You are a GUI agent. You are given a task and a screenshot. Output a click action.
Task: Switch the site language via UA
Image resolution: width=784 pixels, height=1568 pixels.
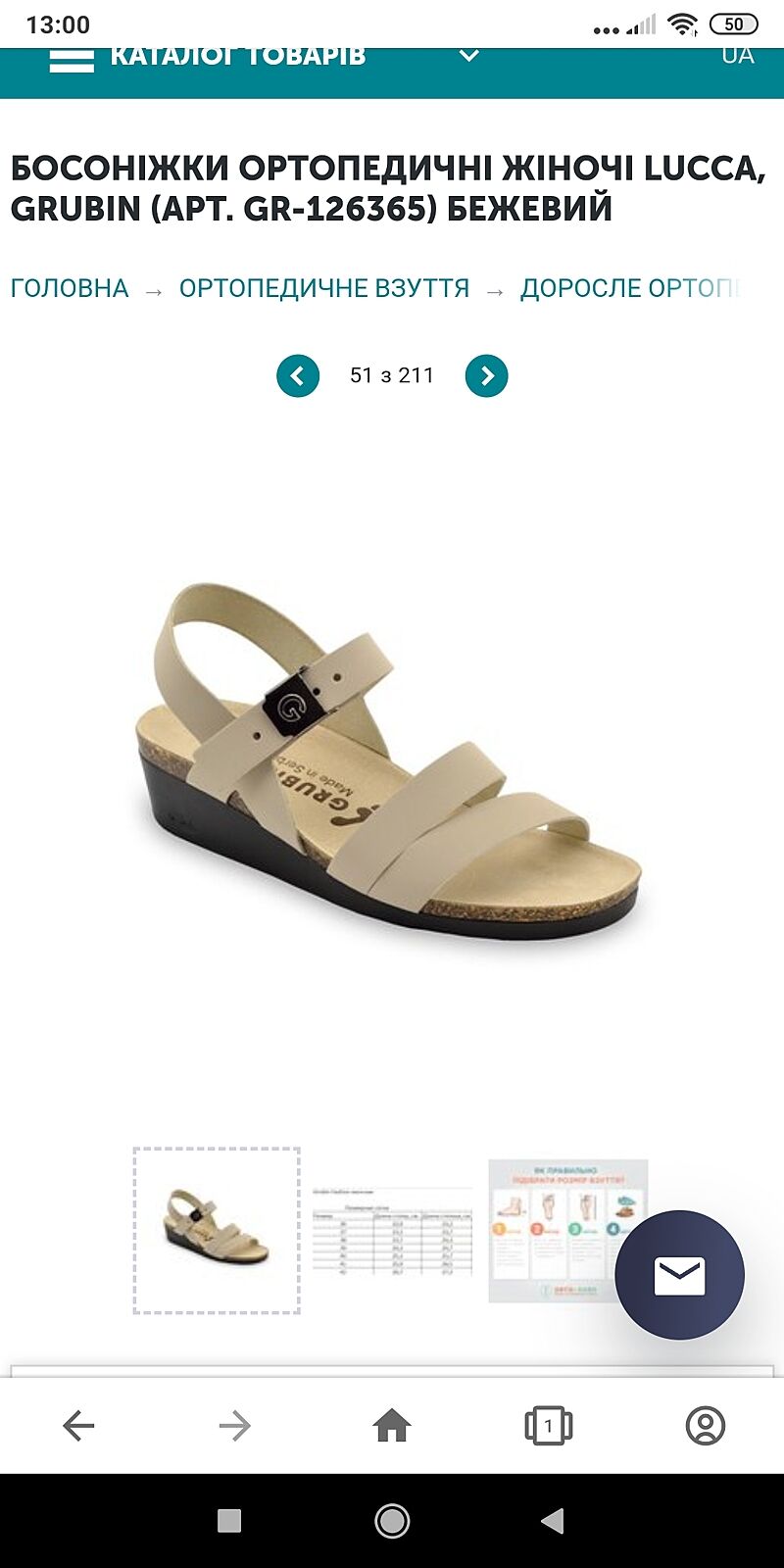[737, 56]
